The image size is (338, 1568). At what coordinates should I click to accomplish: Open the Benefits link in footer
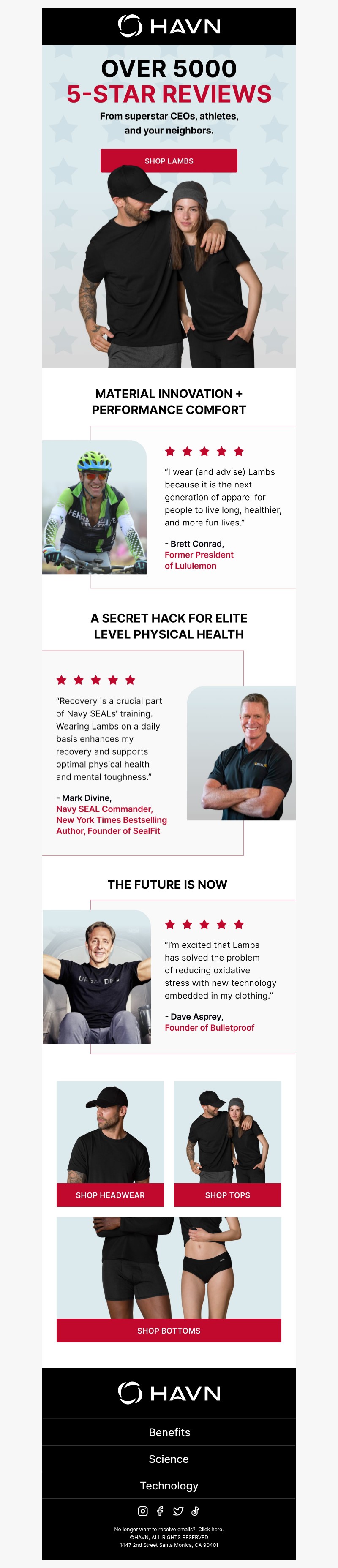point(169,1432)
